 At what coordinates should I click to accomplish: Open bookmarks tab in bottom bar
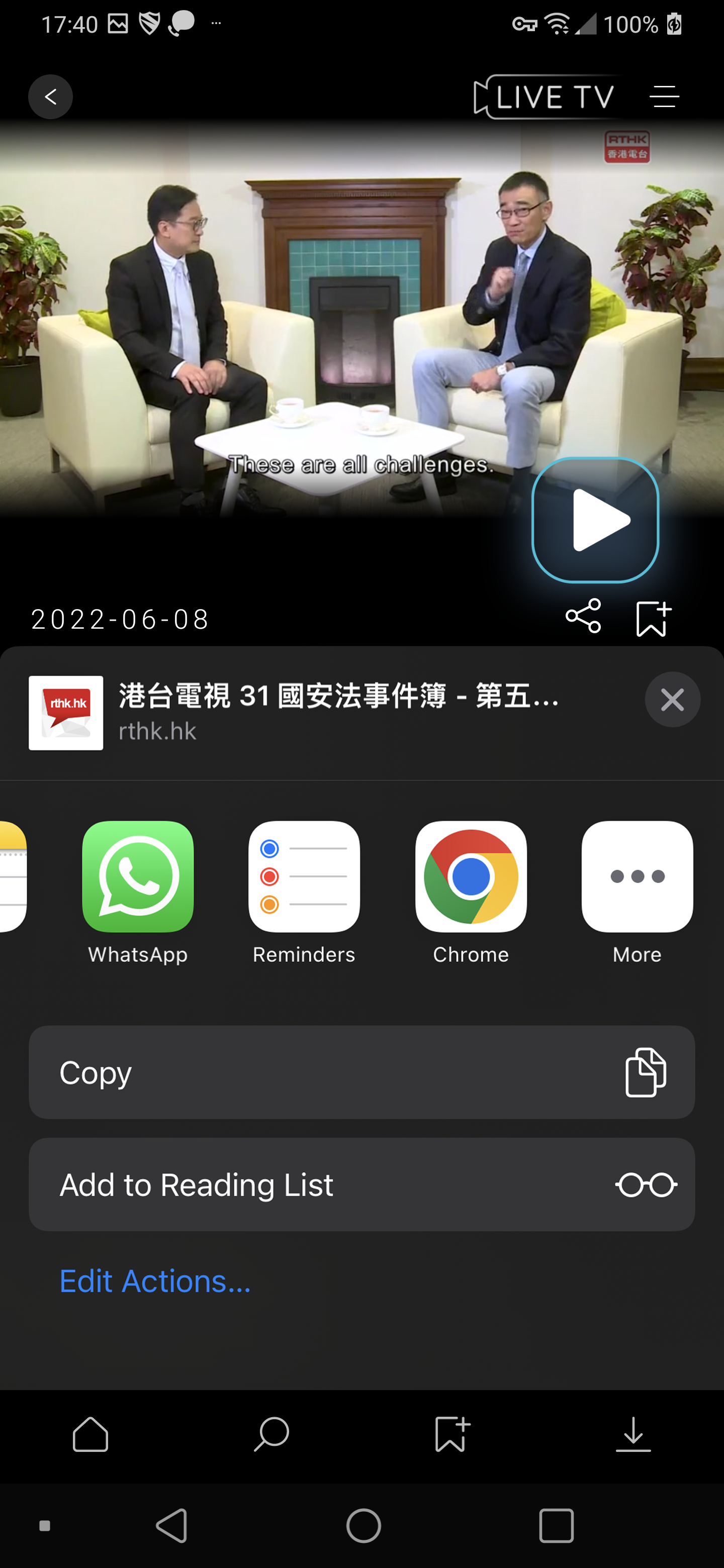pos(451,1434)
